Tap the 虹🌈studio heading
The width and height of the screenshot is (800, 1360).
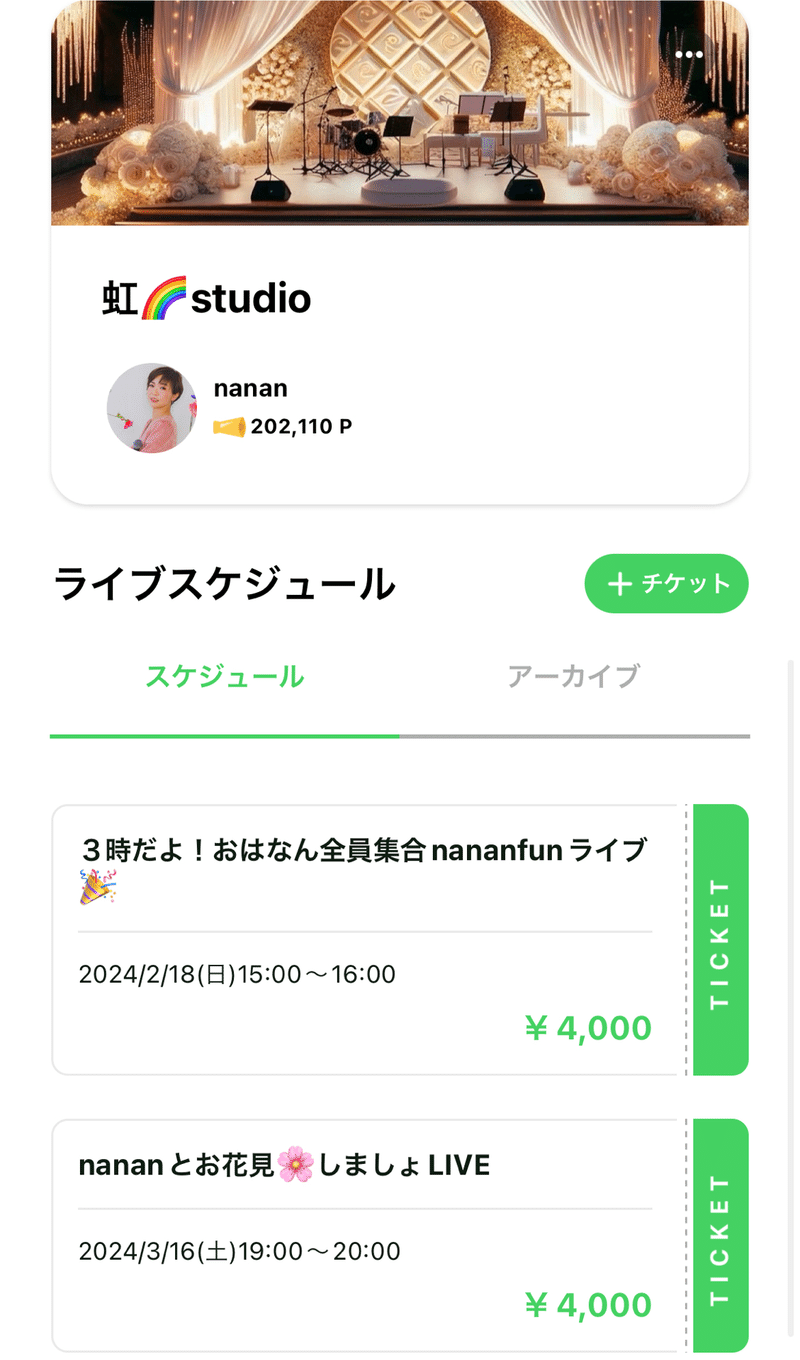point(205,296)
